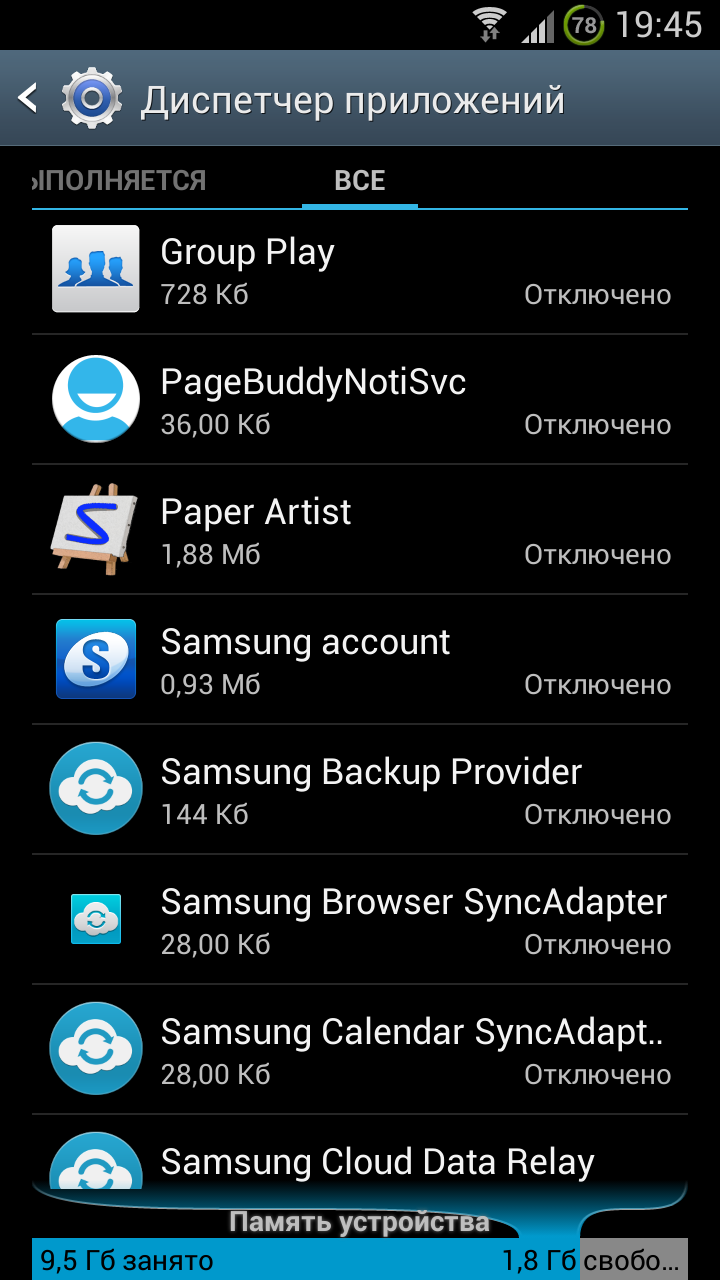Select the ВСЕ tab
The image size is (720, 1280).
pyautogui.click(x=360, y=181)
